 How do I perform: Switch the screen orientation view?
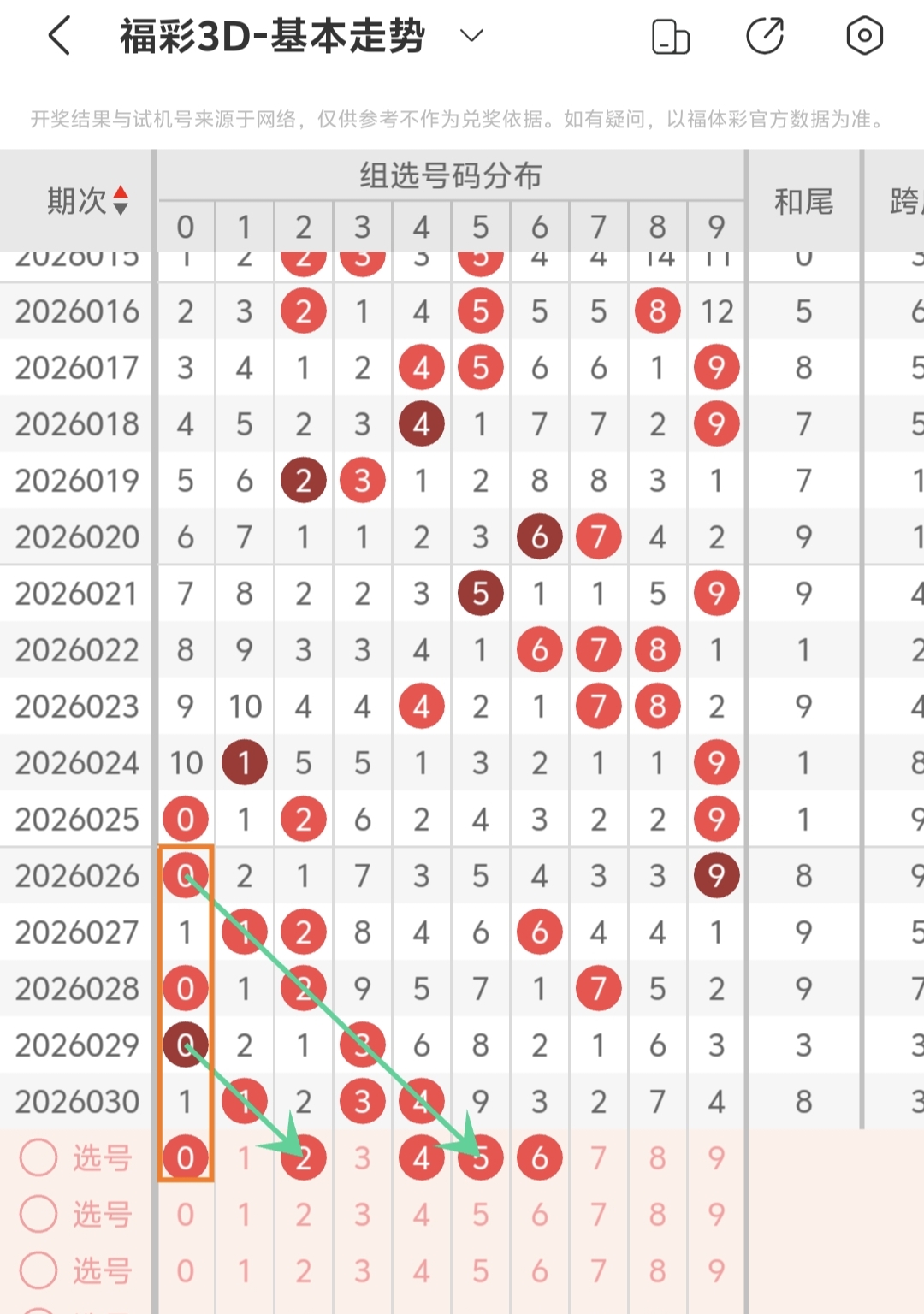670,37
